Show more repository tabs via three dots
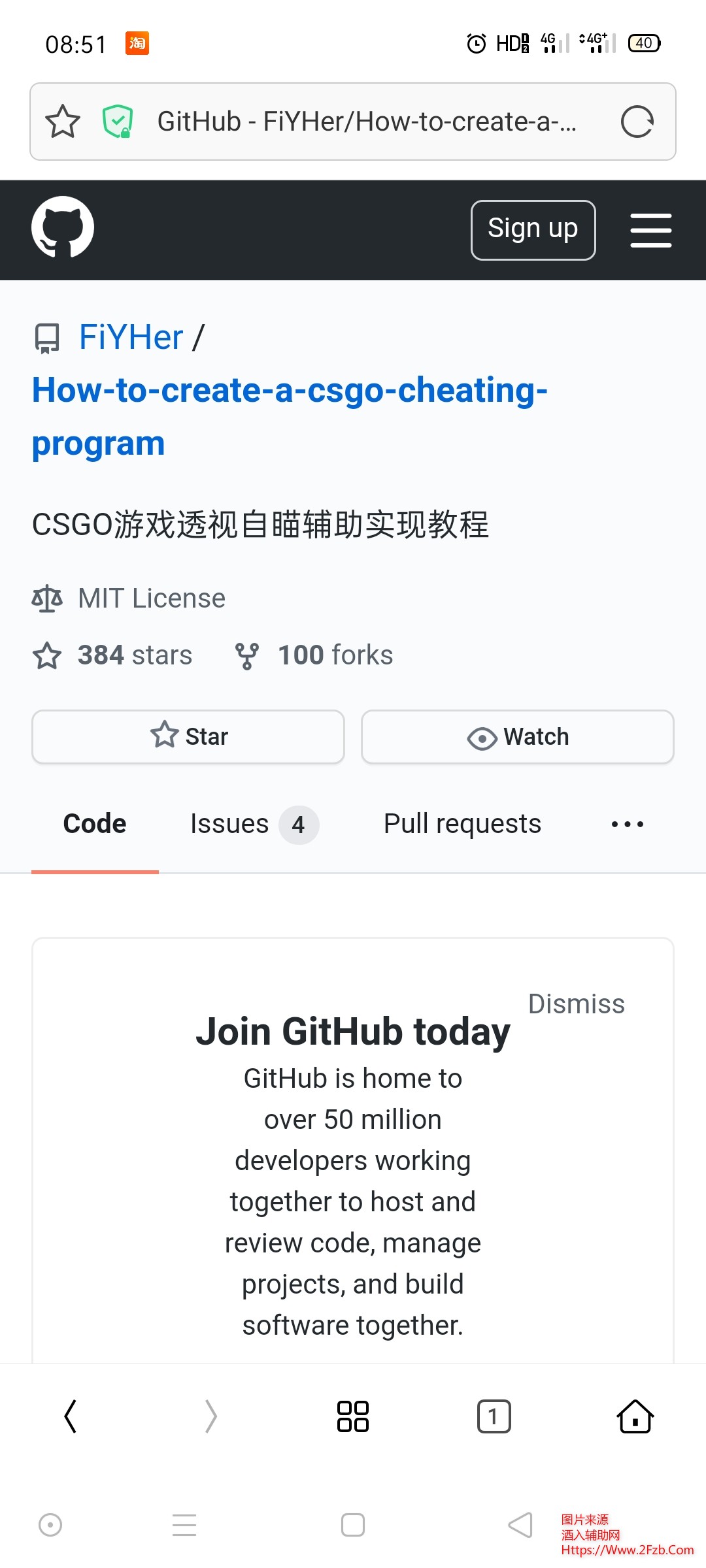Screen dimensions: 706x1568 click(x=627, y=824)
